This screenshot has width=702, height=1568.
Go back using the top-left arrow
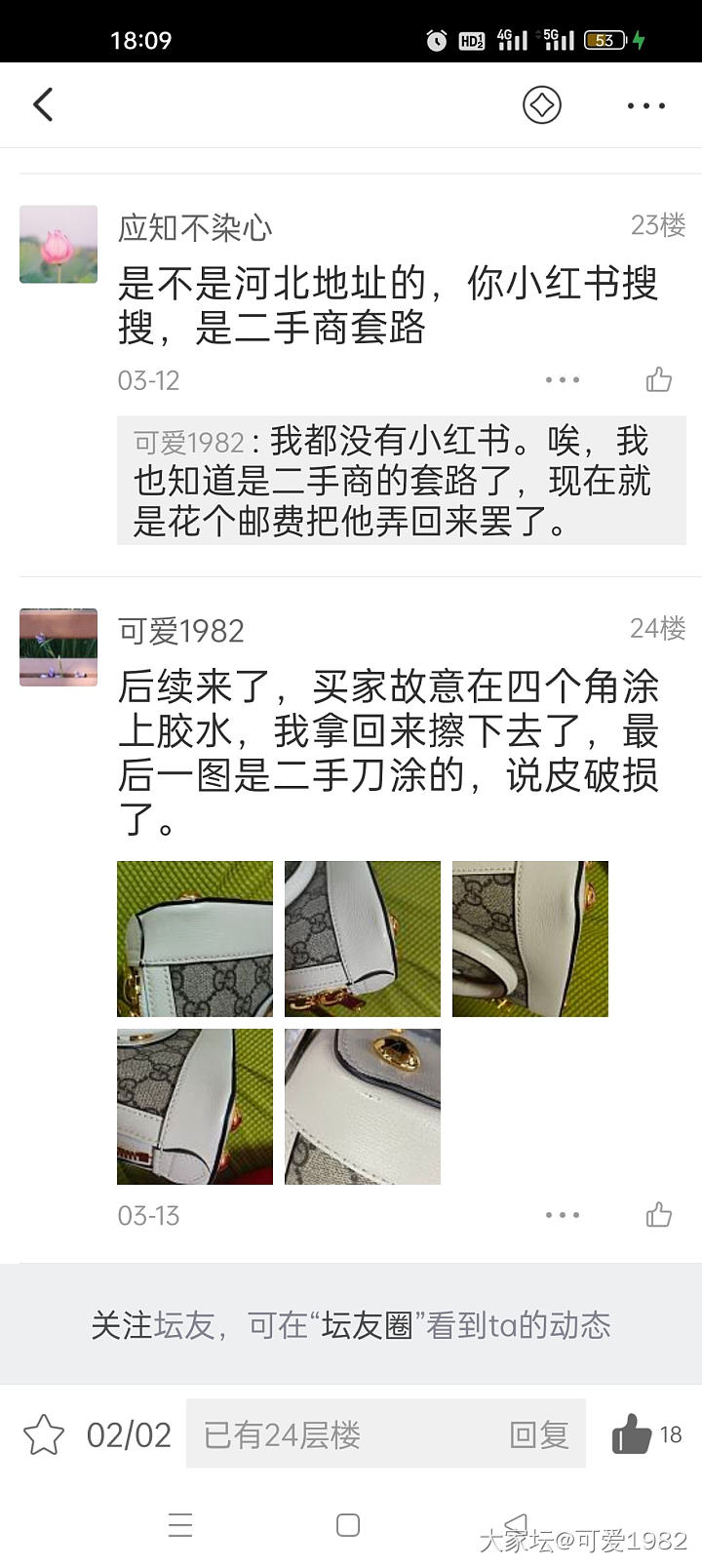coord(44,104)
